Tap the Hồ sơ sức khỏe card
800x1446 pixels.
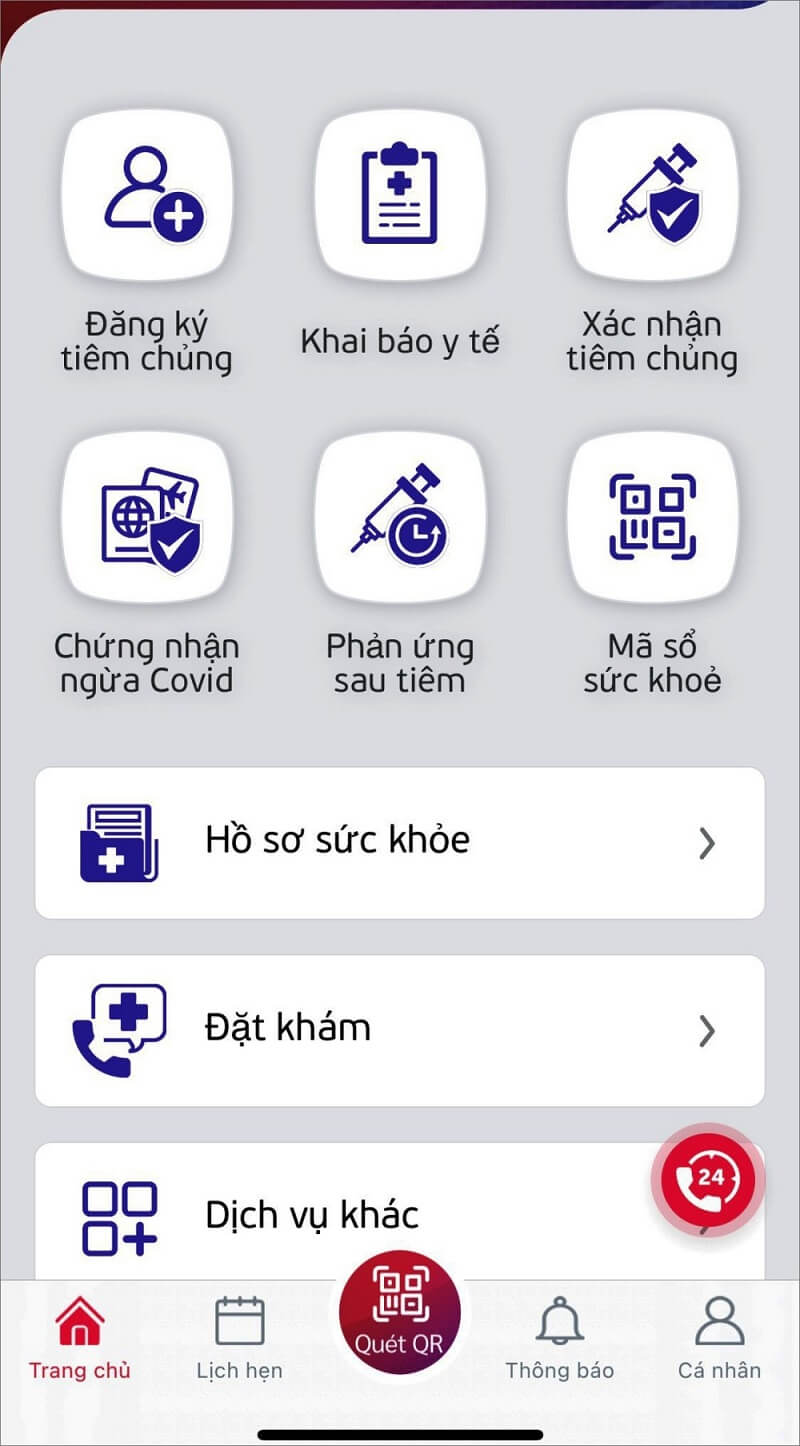click(x=400, y=842)
